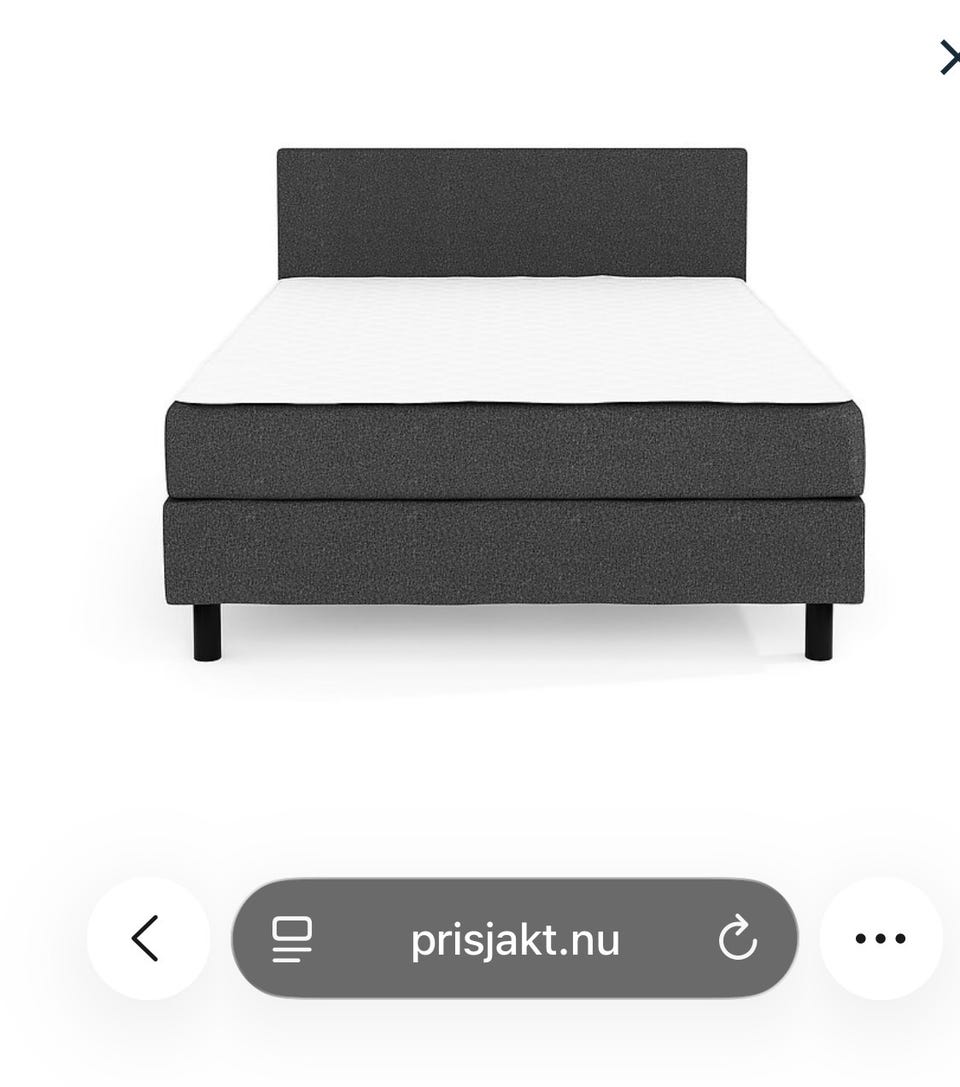Tap the bed product image
Screen dimensions: 960x1087
(510, 400)
